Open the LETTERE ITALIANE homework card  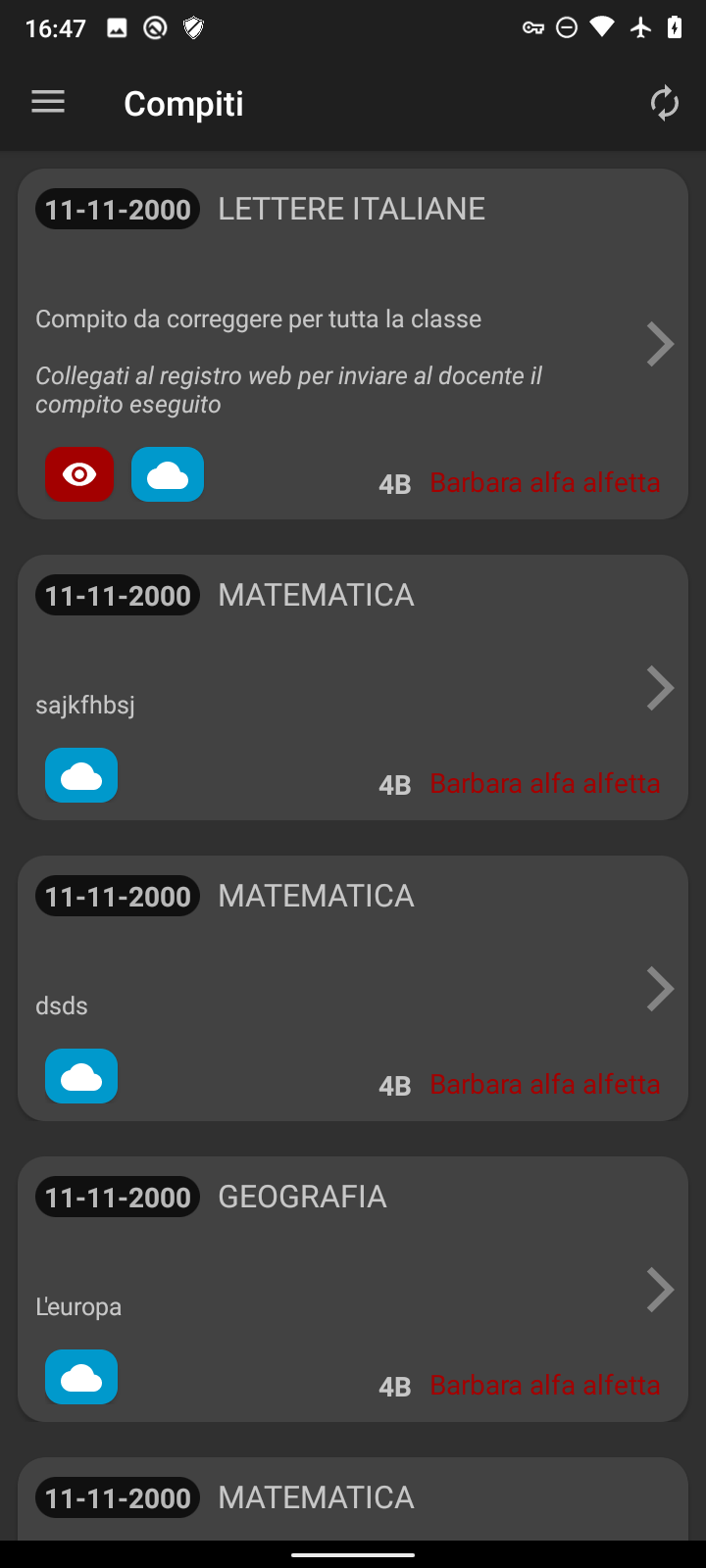659,344
